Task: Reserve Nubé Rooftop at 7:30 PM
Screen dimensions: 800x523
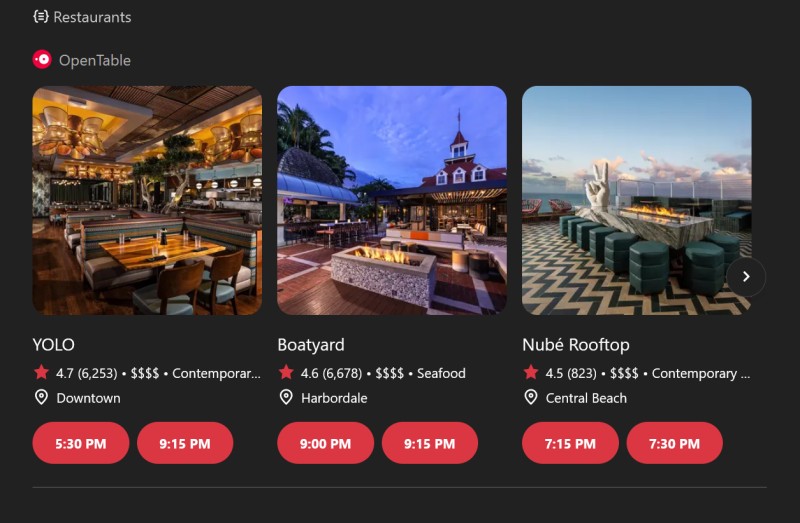Action: [x=674, y=443]
